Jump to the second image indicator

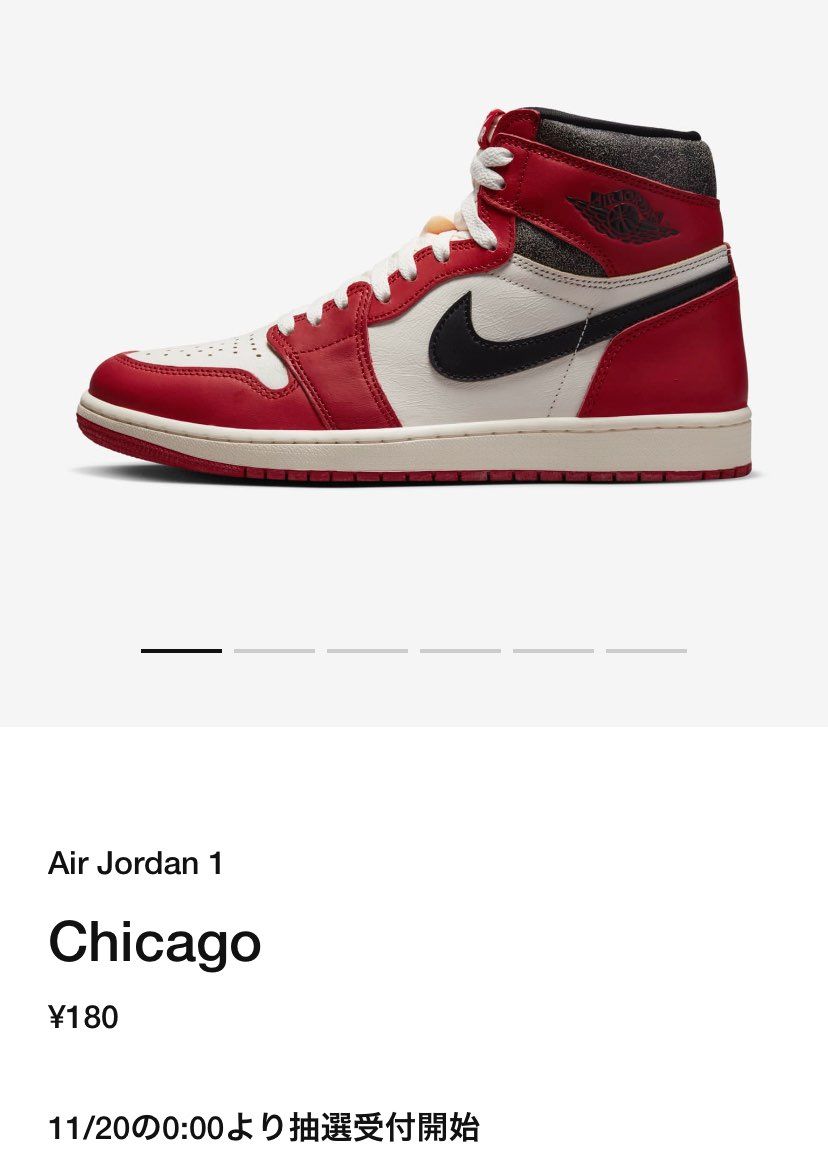[274, 651]
